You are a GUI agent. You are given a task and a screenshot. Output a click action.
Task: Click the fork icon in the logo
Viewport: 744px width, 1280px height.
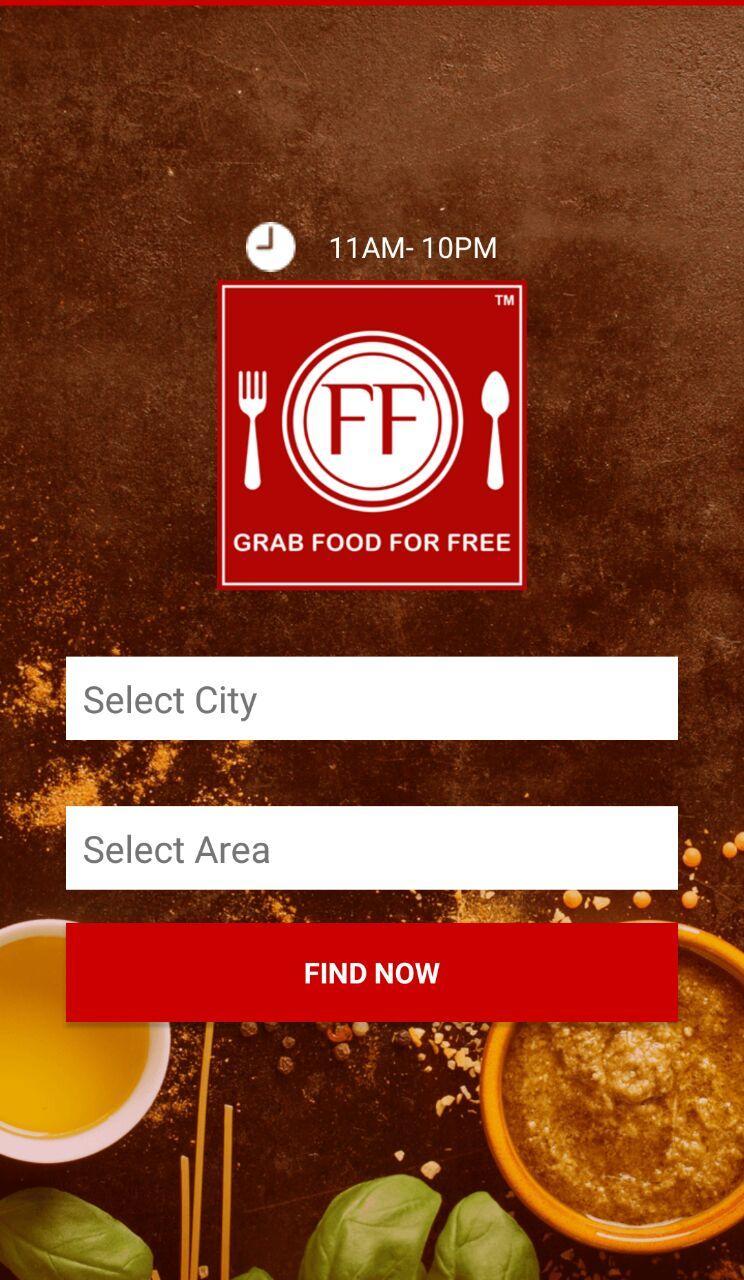(253, 430)
